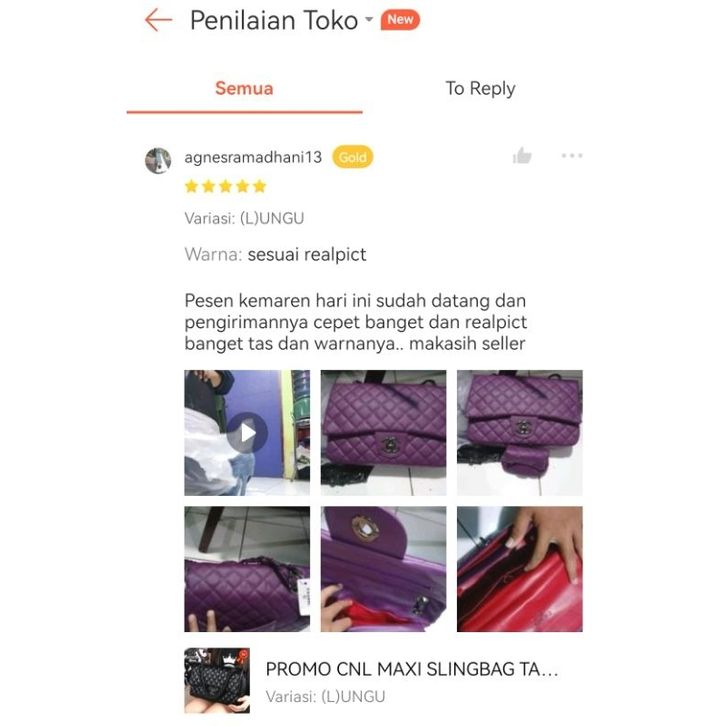The height and width of the screenshot is (726, 726).
Task: Play the review video
Action: pos(247,433)
